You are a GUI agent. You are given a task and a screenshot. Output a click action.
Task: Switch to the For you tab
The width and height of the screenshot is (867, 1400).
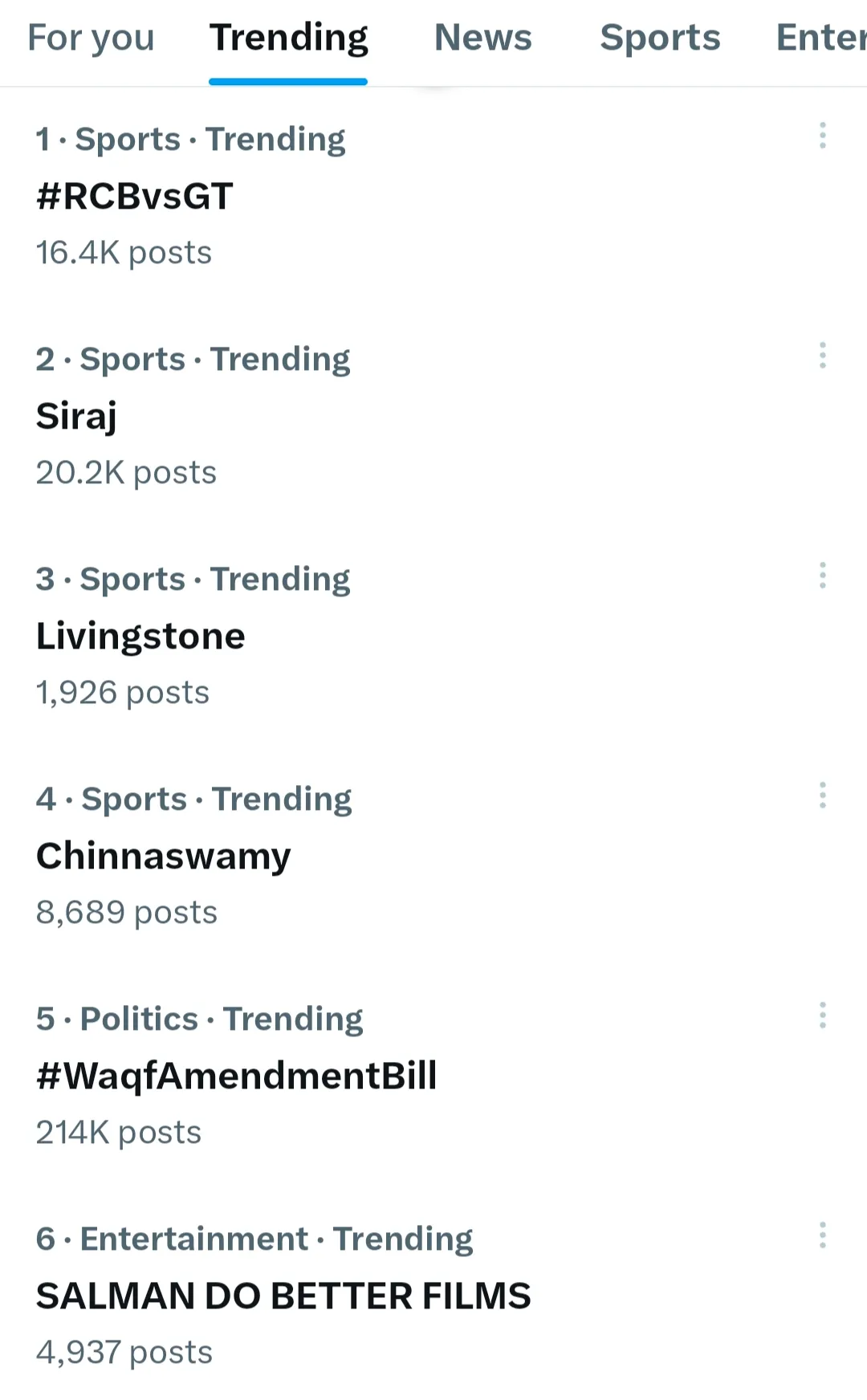(x=91, y=37)
